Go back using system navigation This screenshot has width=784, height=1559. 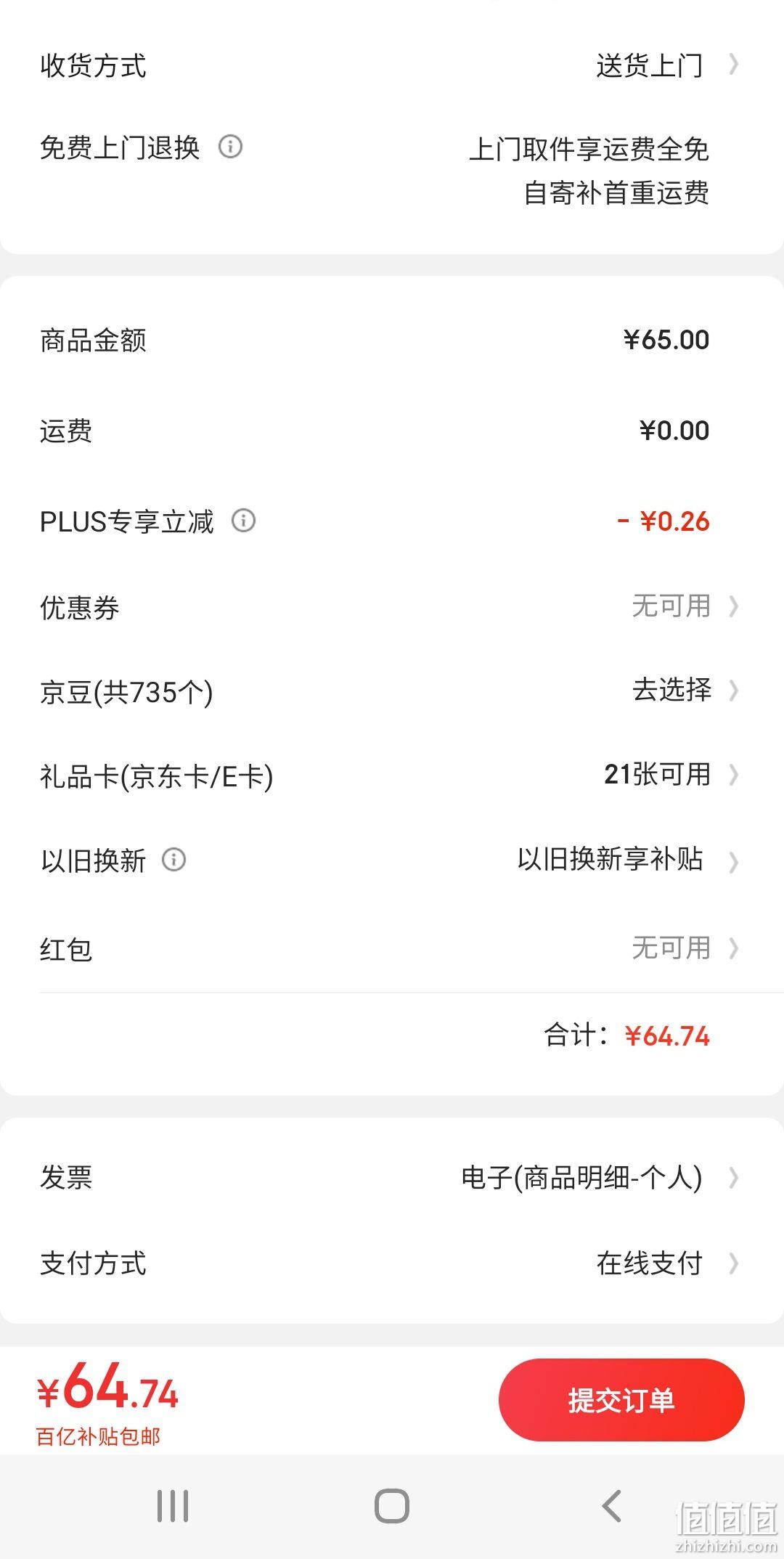612,1506
